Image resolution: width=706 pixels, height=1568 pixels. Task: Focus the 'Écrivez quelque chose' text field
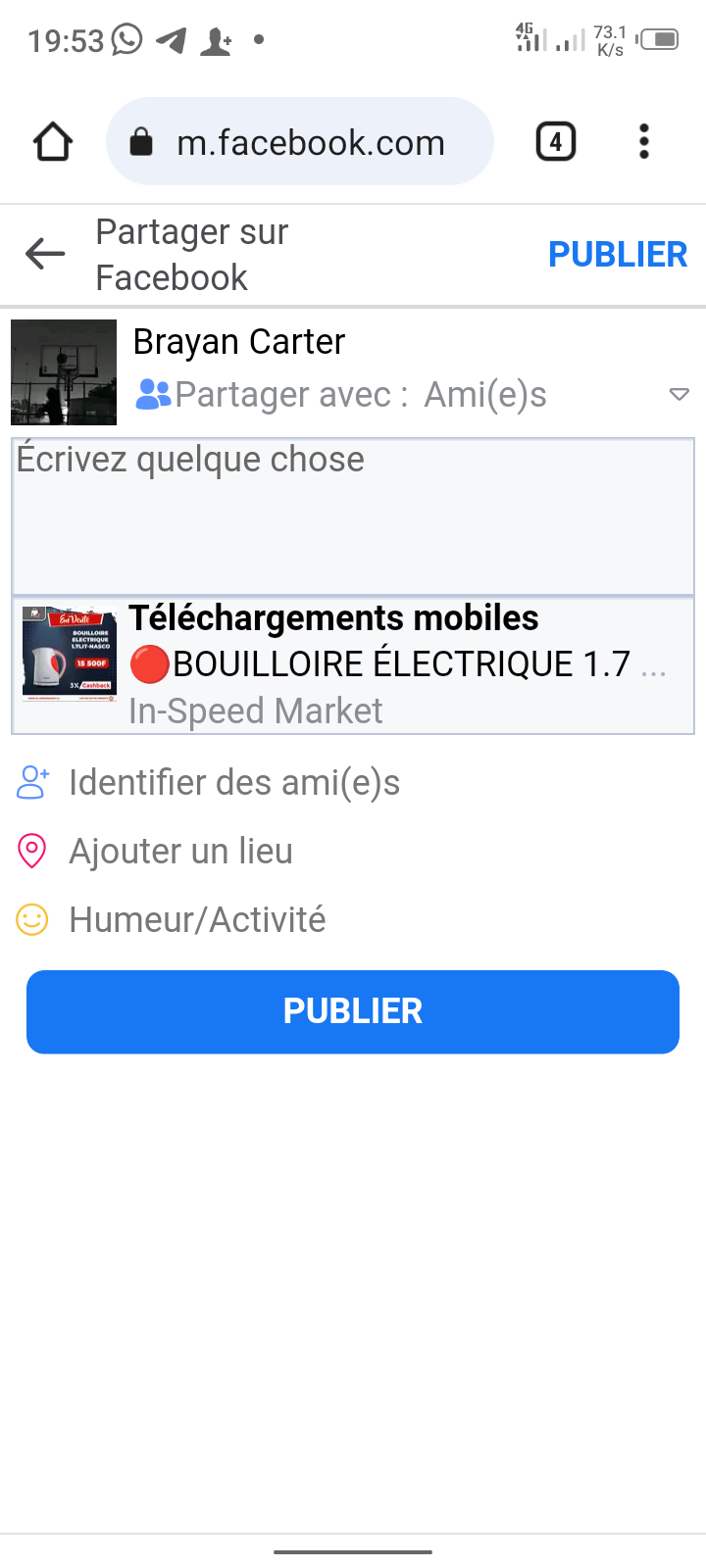click(x=353, y=516)
